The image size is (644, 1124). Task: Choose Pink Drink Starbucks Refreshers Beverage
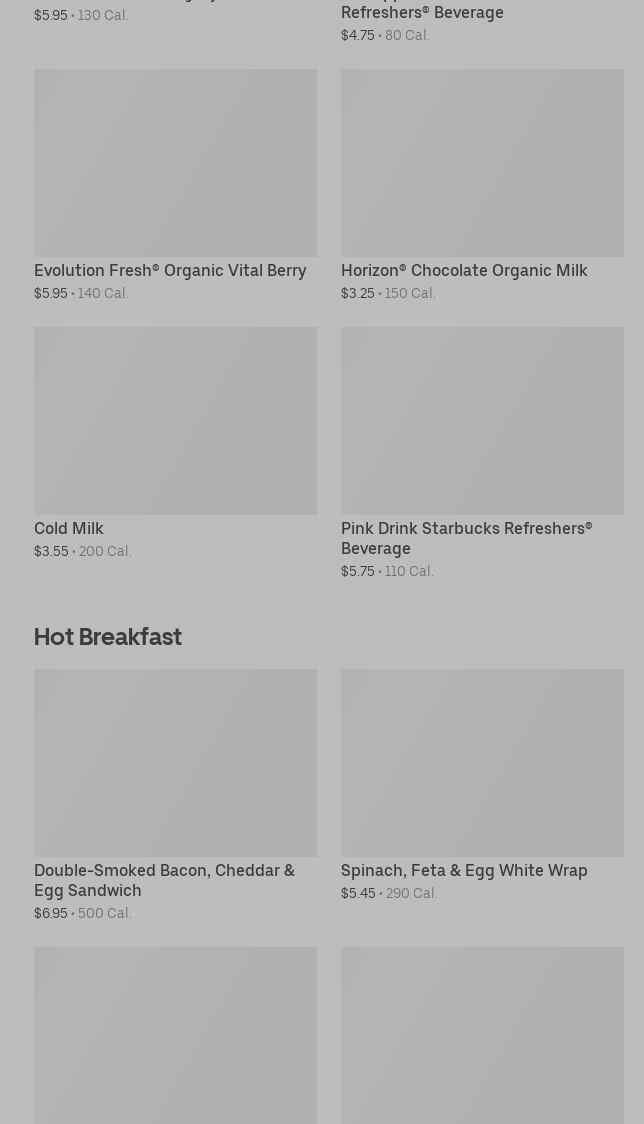pos(482,453)
